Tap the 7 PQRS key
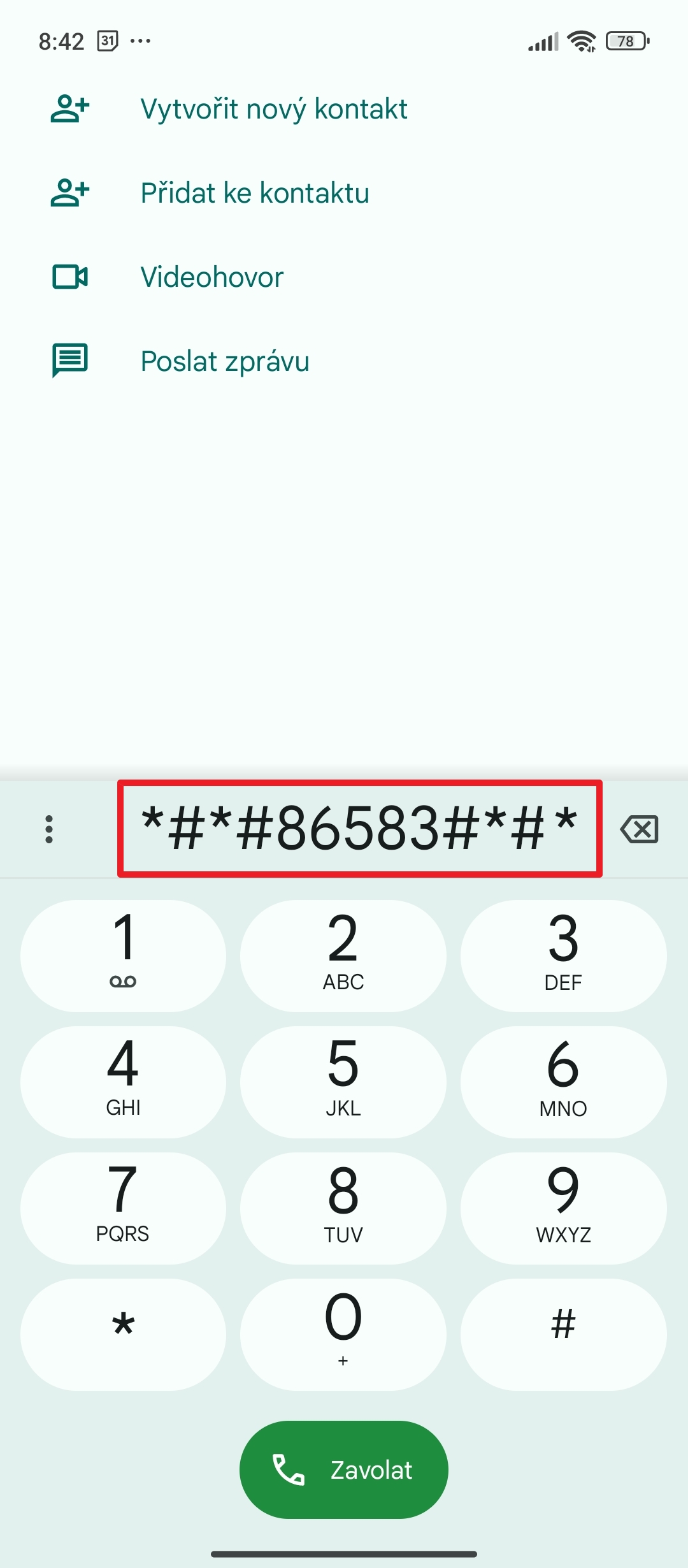Viewport: 688px width, 1568px height. [123, 1208]
